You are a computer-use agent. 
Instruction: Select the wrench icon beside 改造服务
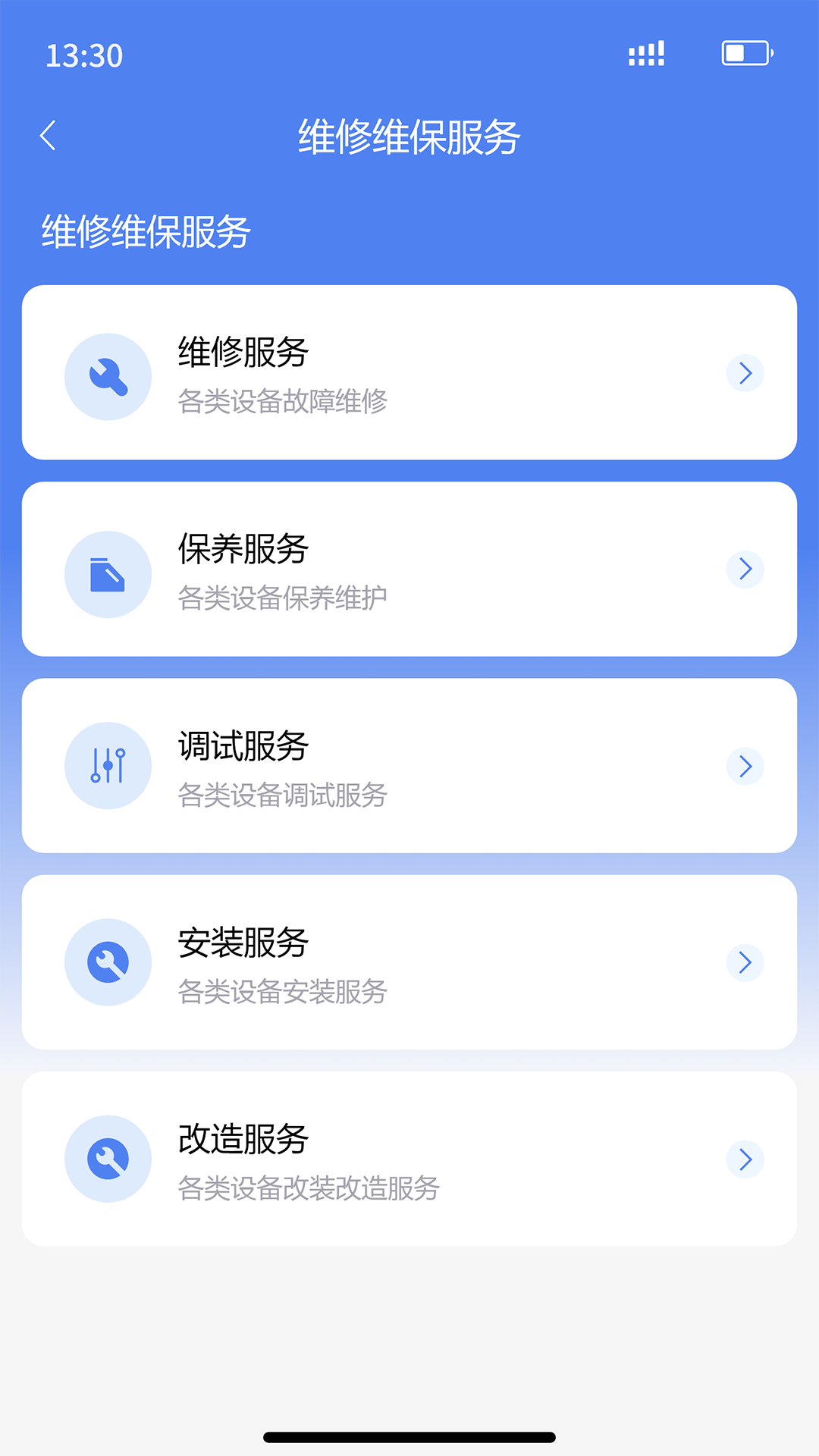[x=108, y=1158]
